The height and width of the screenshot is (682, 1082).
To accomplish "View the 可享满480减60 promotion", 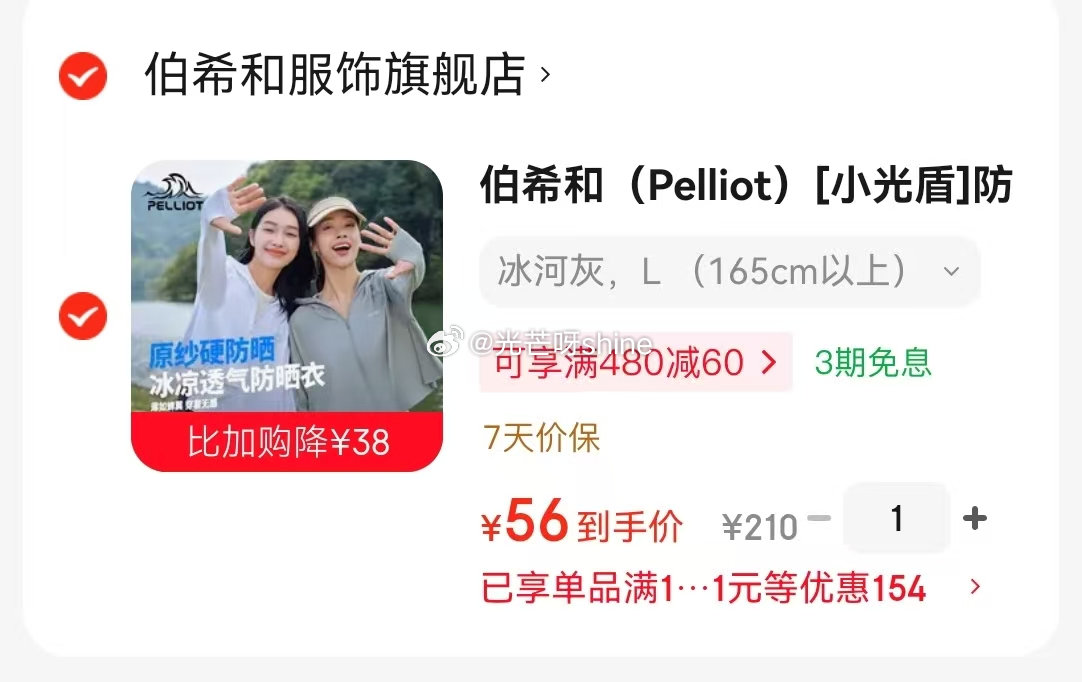I will pyautogui.click(x=636, y=362).
